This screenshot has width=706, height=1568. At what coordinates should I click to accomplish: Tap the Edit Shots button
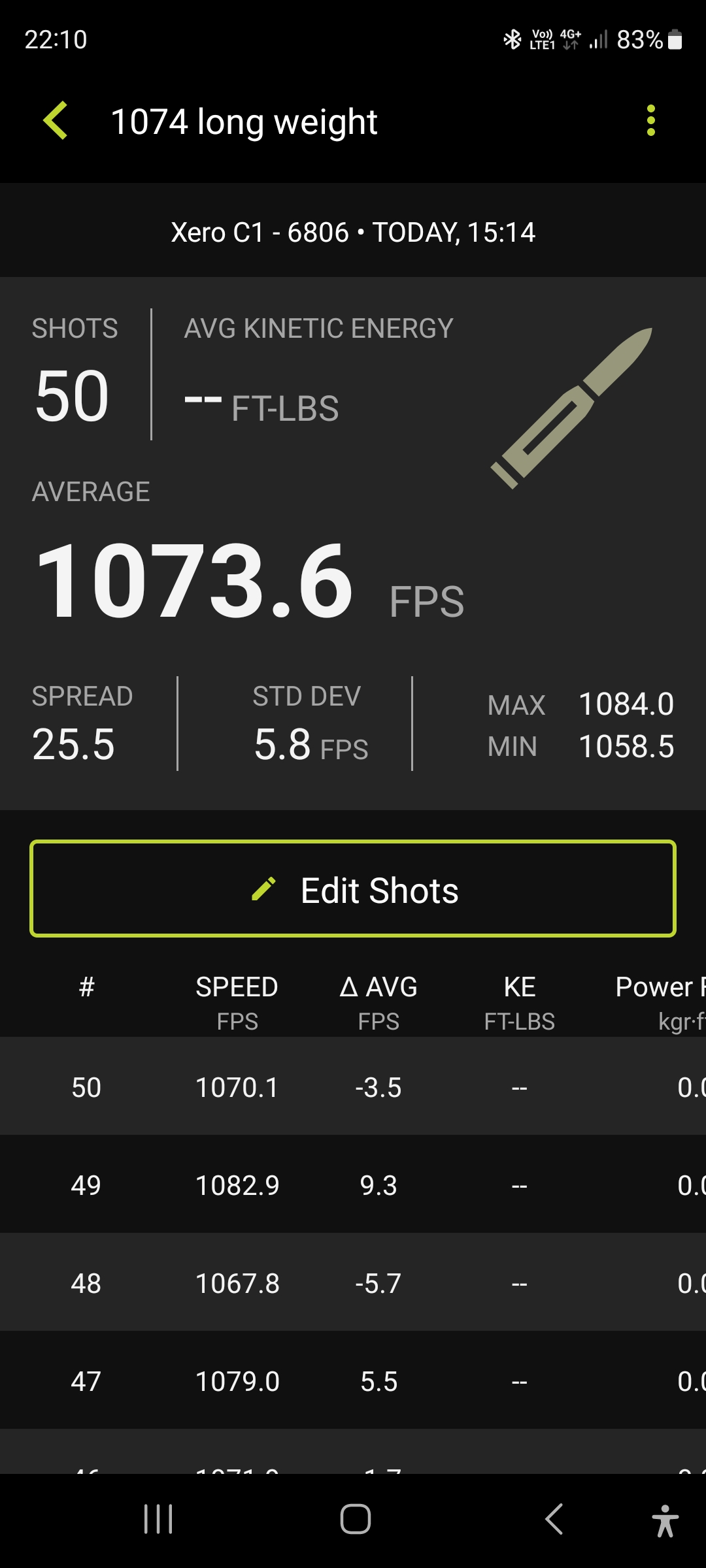click(353, 889)
